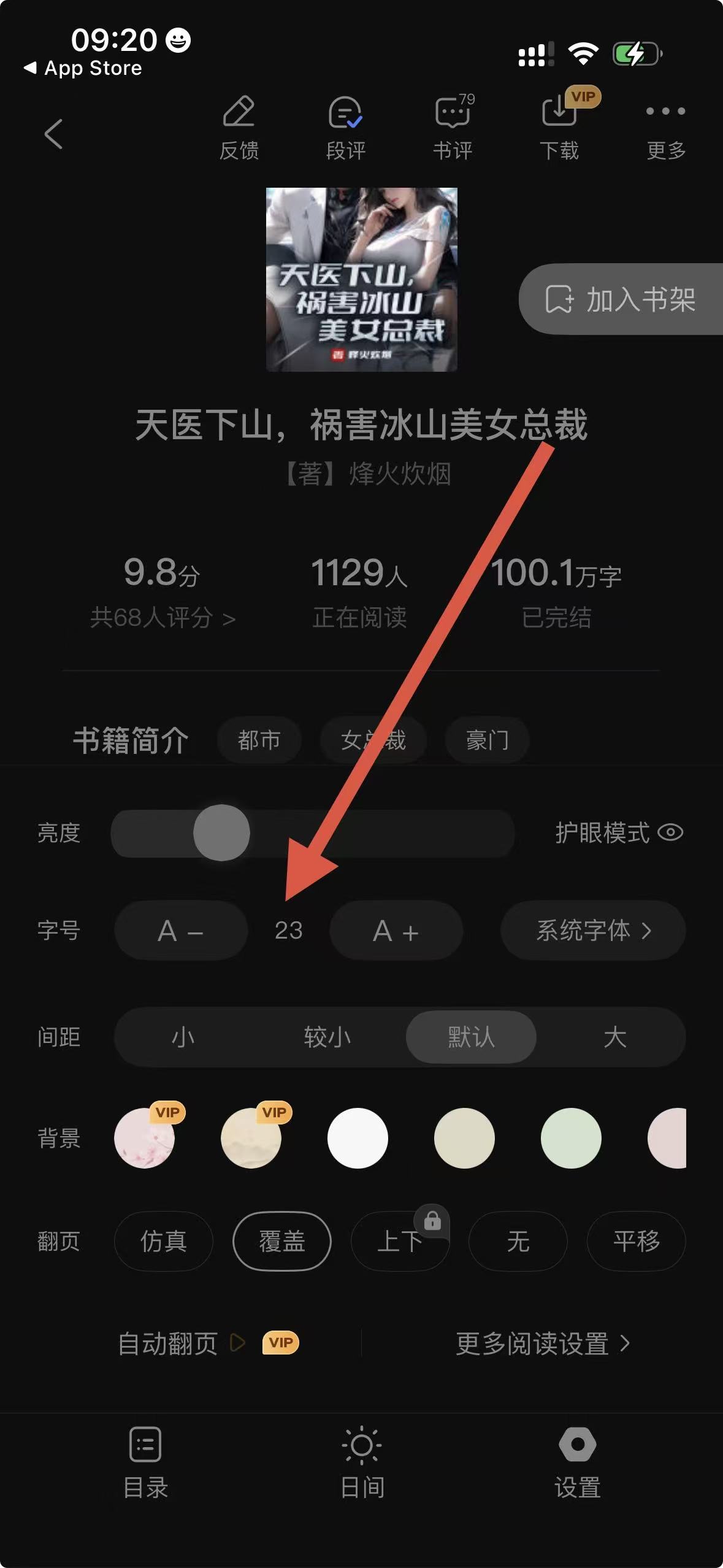723x1568 pixels.
Task: Toggle 护眼模式 eye protection
Action: [618, 832]
